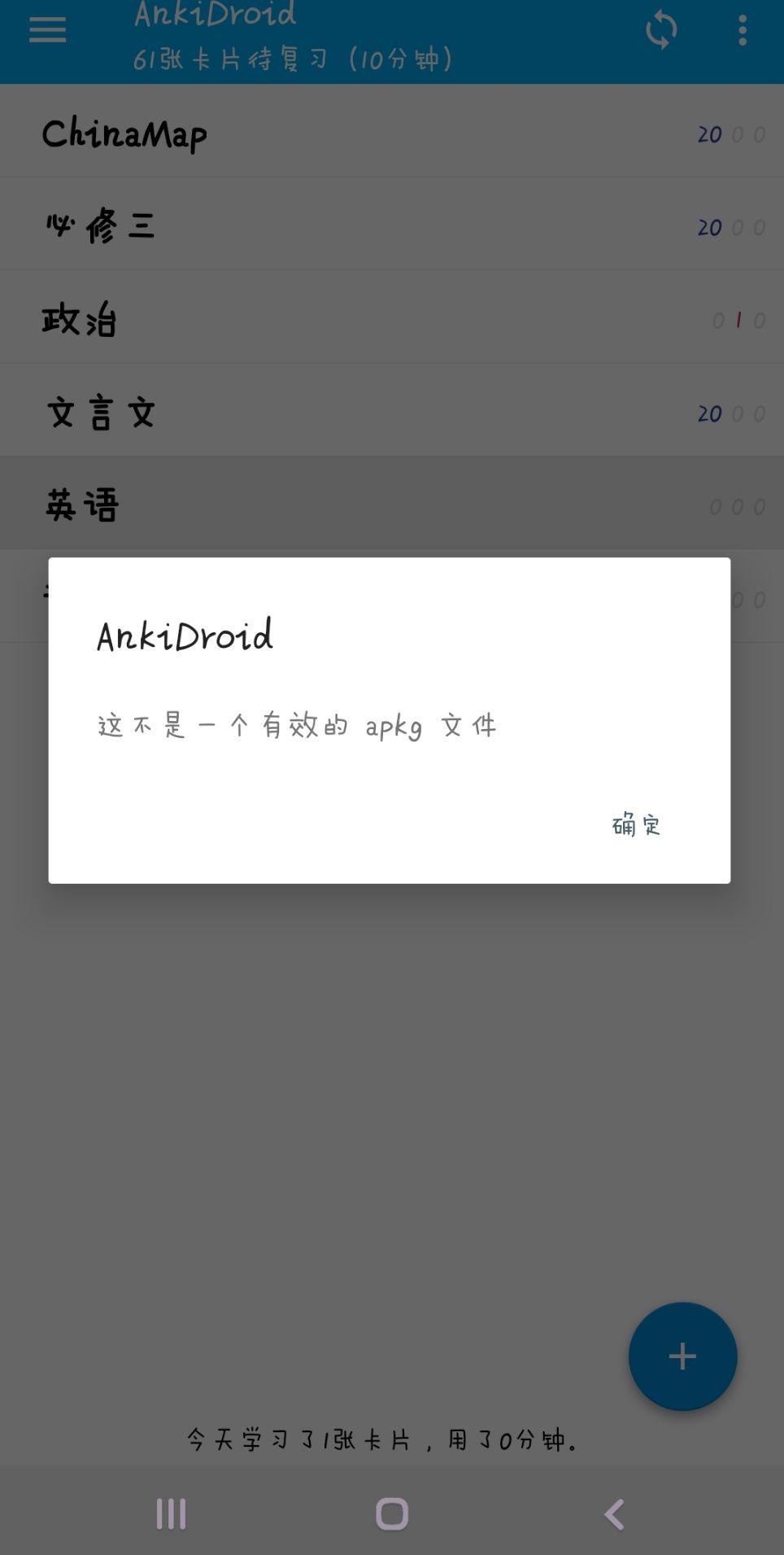Confirm the dialog with 确定
This screenshot has height=1555, width=784.
click(x=636, y=825)
